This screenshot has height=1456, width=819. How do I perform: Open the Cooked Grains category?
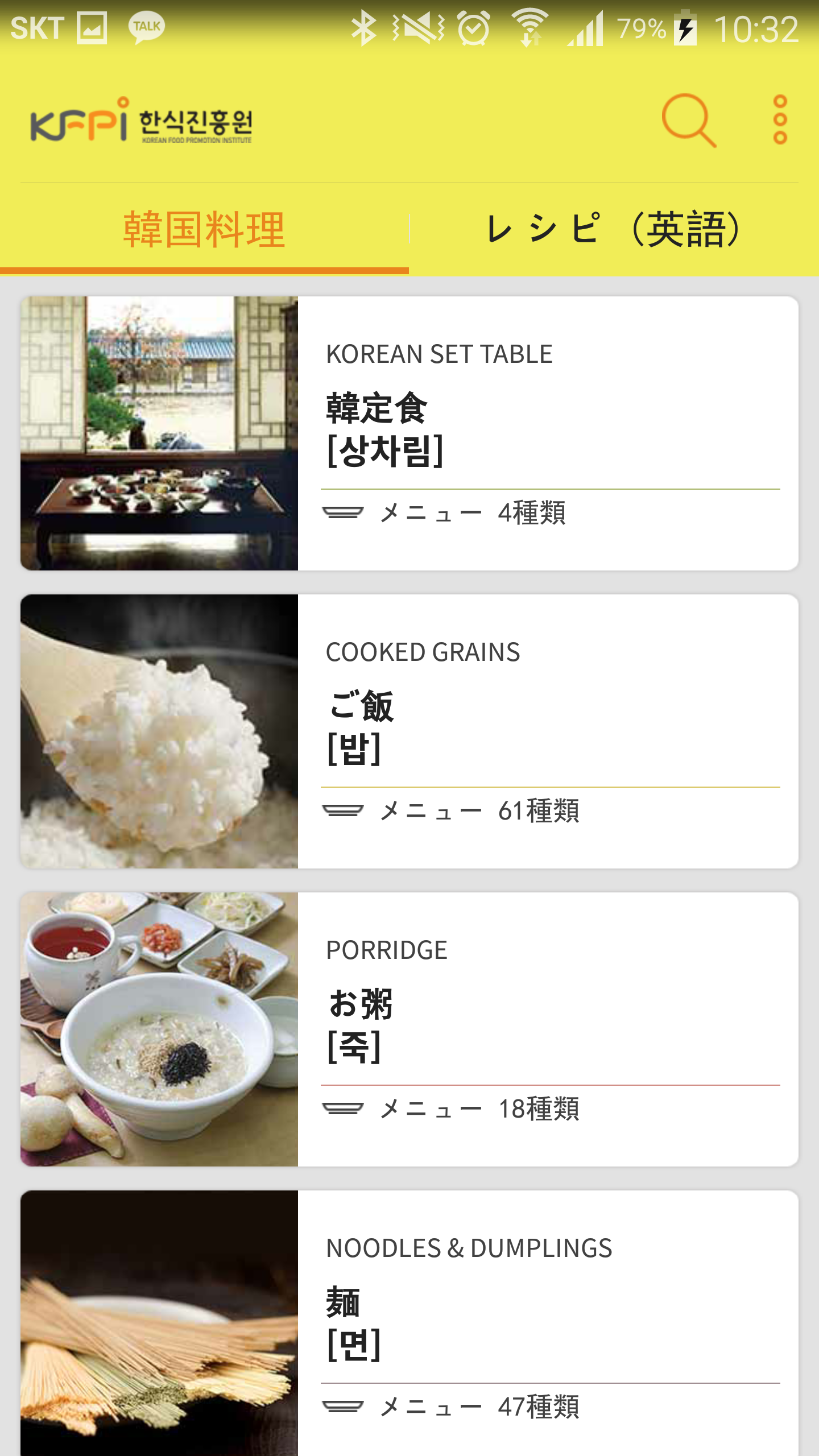409,731
